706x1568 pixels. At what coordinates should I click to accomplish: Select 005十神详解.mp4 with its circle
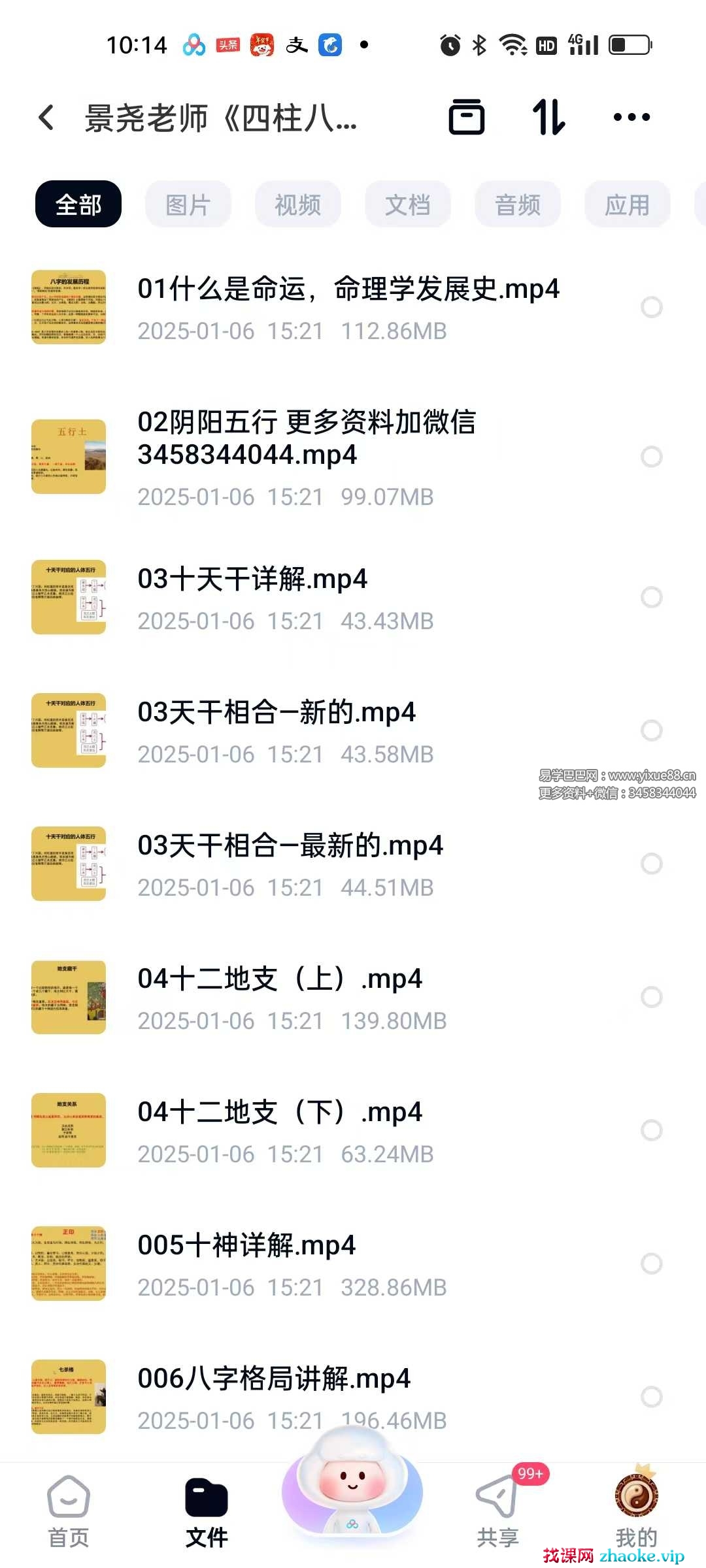click(652, 1264)
